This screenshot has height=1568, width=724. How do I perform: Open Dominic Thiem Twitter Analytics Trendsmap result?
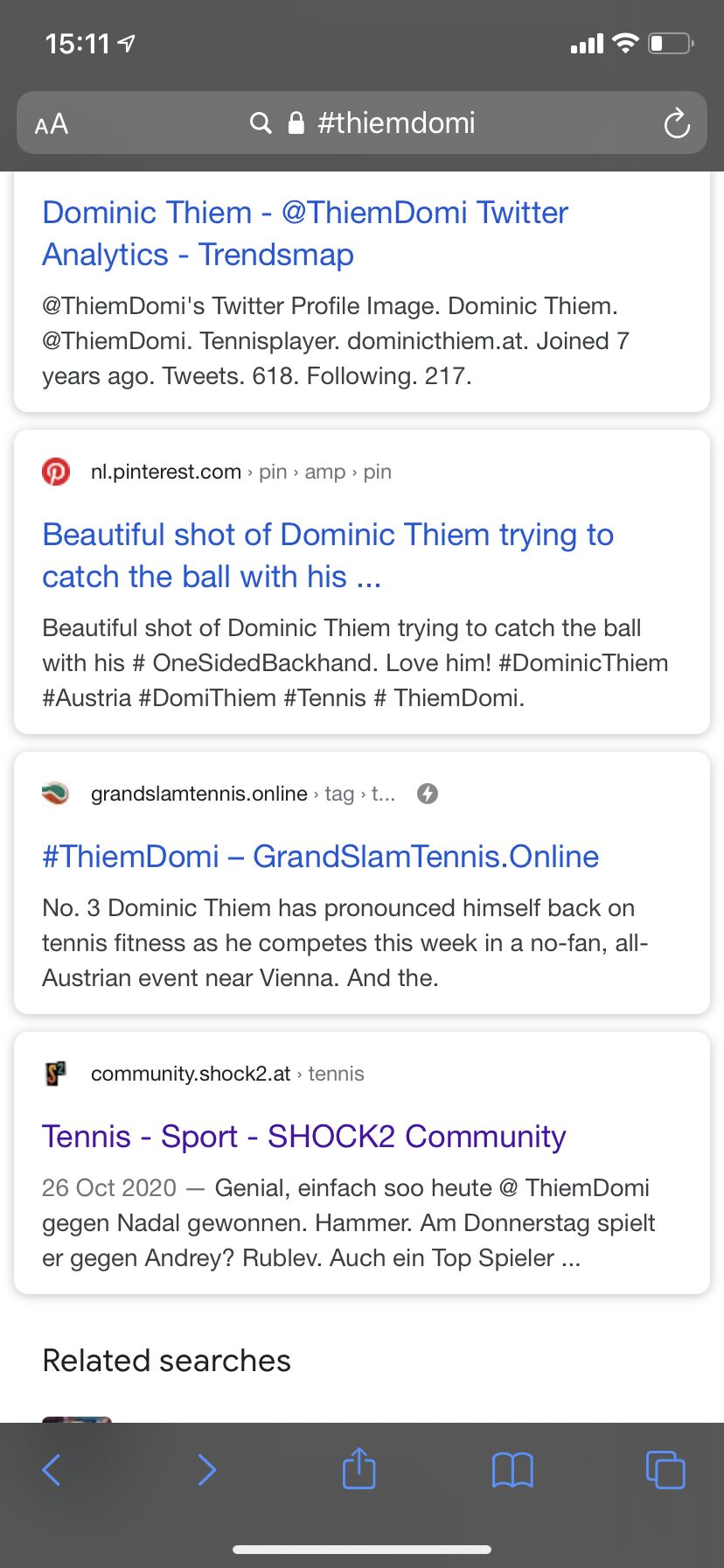pyautogui.click(x=305, y=234)
